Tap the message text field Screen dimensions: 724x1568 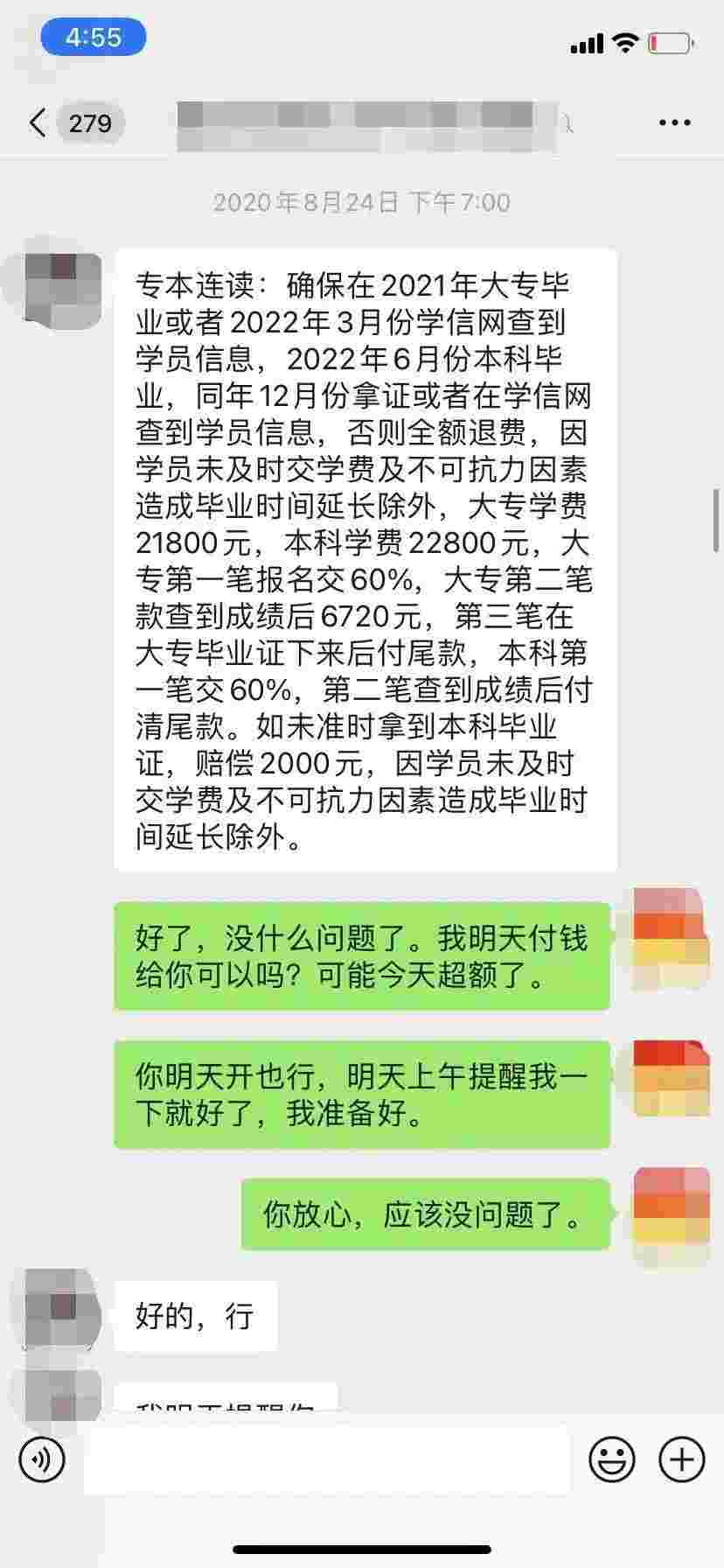(x=325, y=1459)
